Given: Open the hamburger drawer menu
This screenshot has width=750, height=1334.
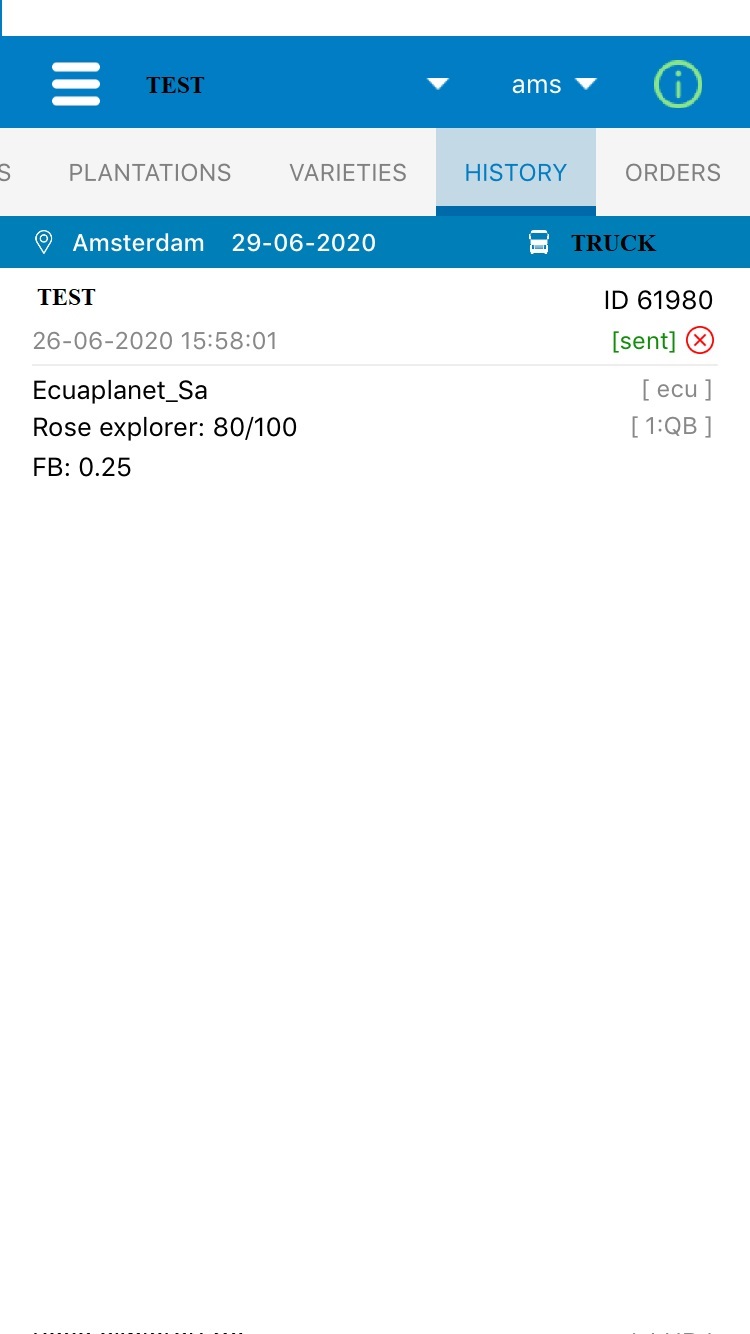Looking at the screenshot, I should click(76, 85).
